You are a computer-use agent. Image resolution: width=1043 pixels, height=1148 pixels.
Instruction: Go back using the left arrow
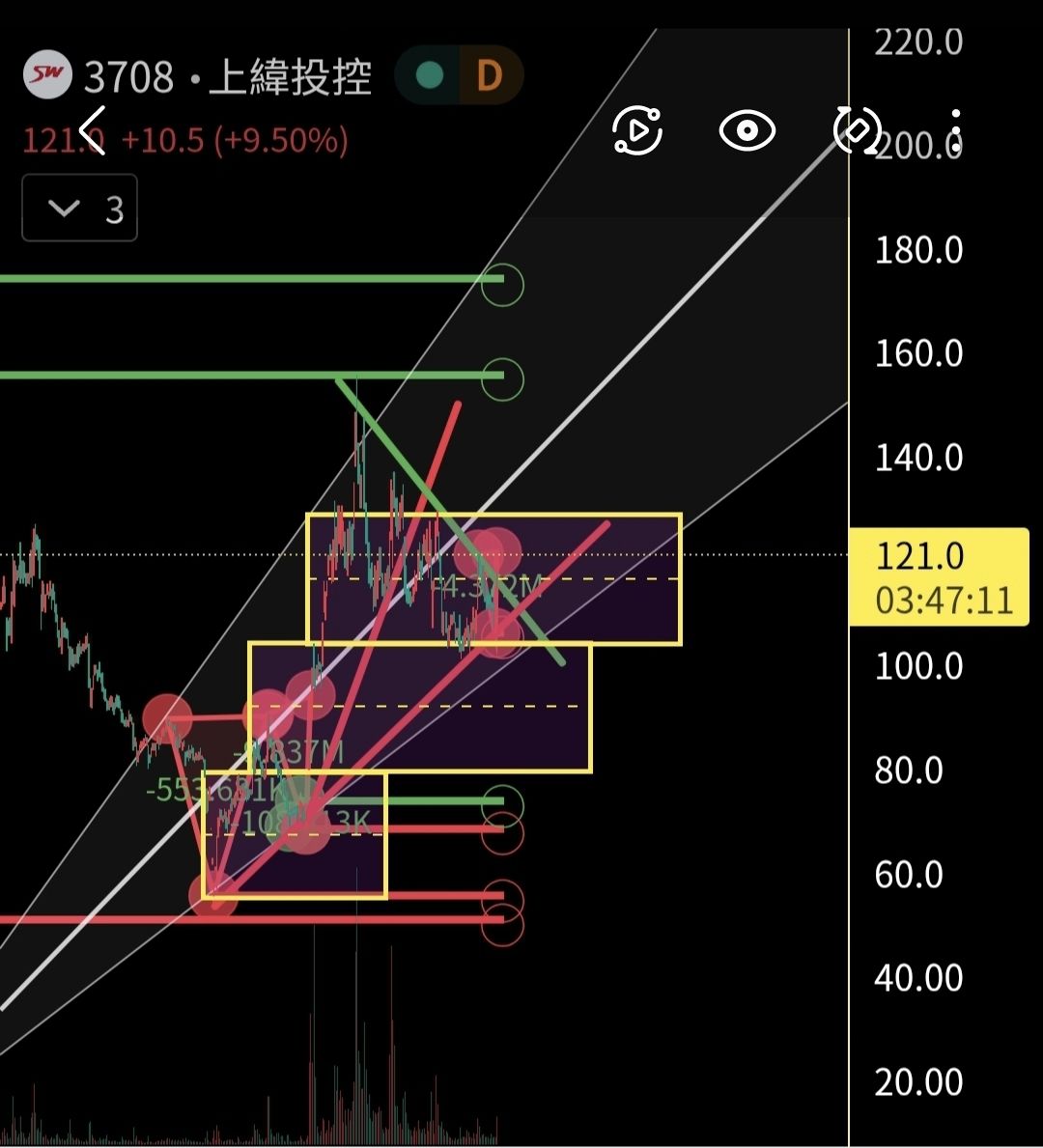tap(91, 129)
